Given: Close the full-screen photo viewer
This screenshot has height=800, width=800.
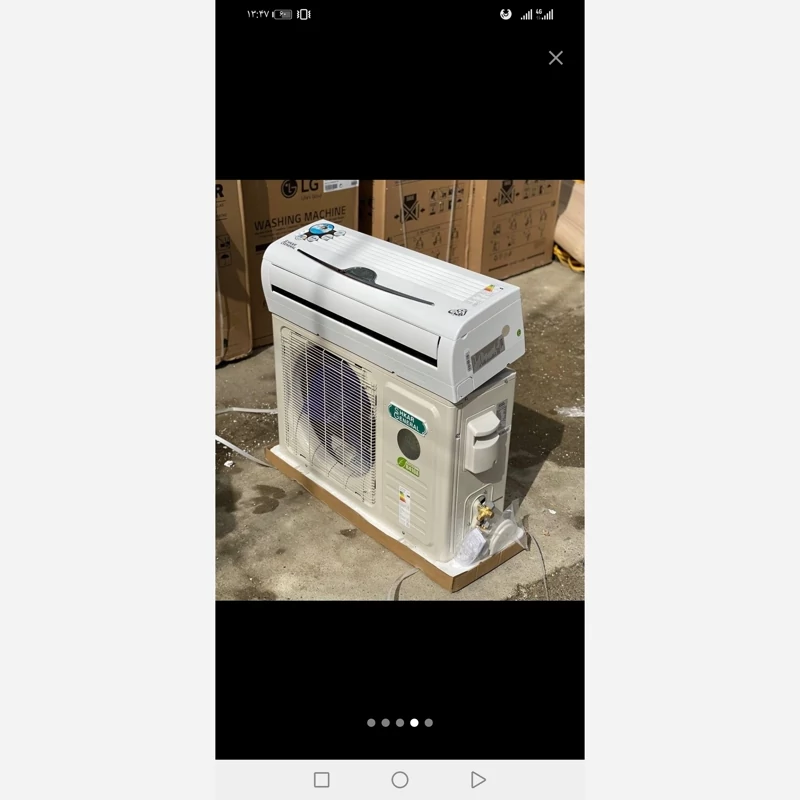Looking at the screenshot, I should tap(556, 58).
